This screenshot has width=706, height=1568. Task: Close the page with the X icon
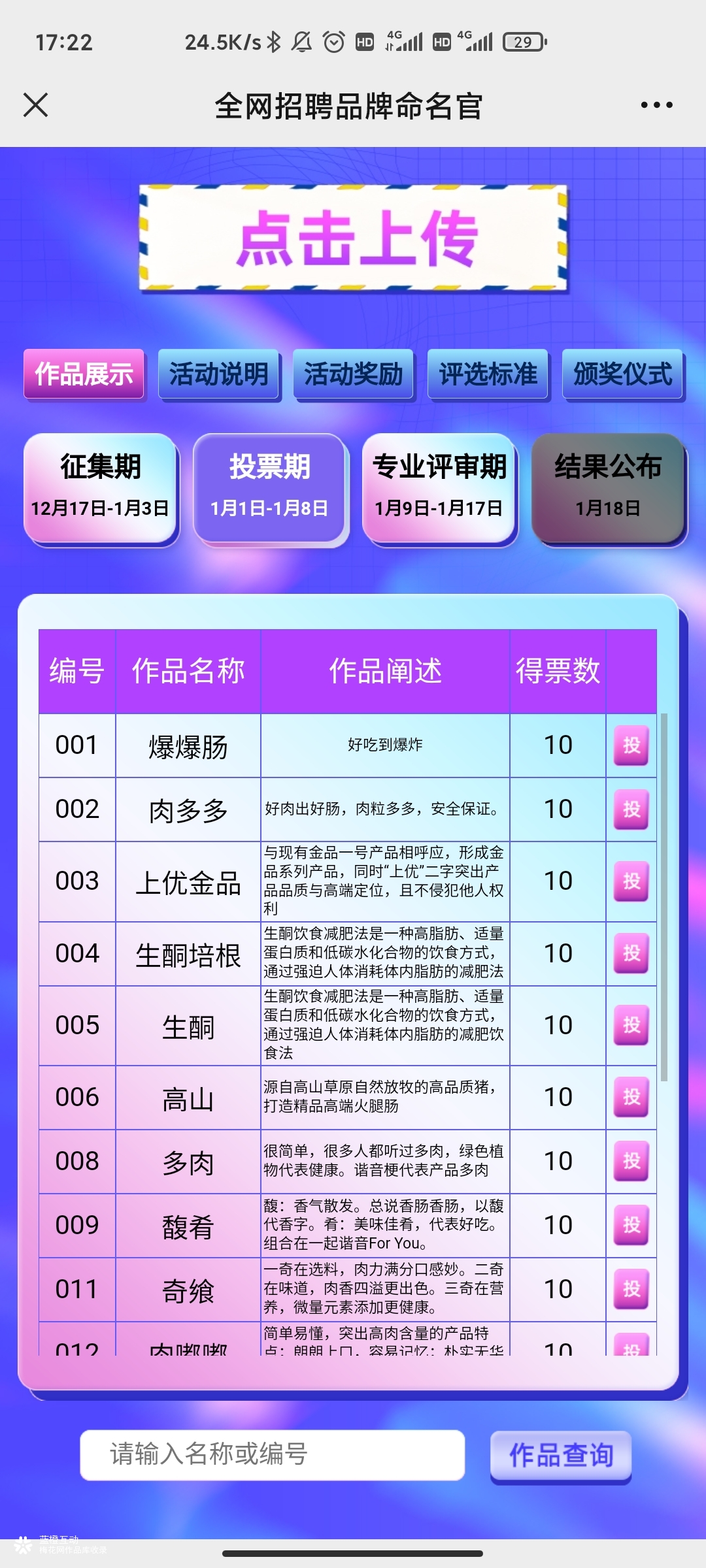point(35,105)
